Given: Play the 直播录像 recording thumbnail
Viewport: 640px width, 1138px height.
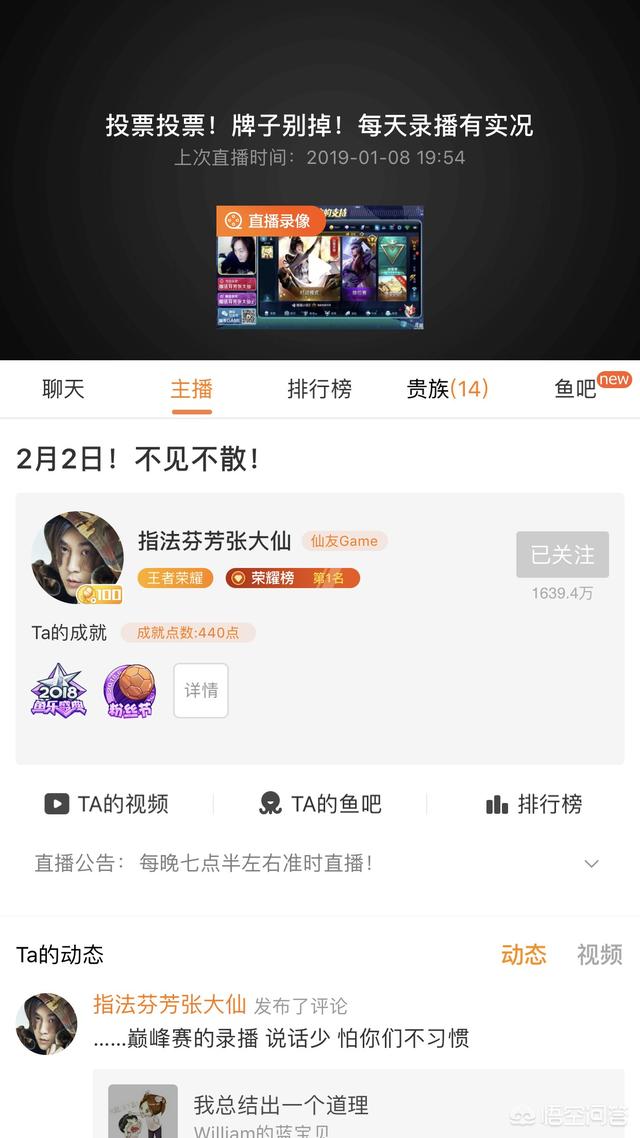Looking at the screenshot, I should [320, 267].
